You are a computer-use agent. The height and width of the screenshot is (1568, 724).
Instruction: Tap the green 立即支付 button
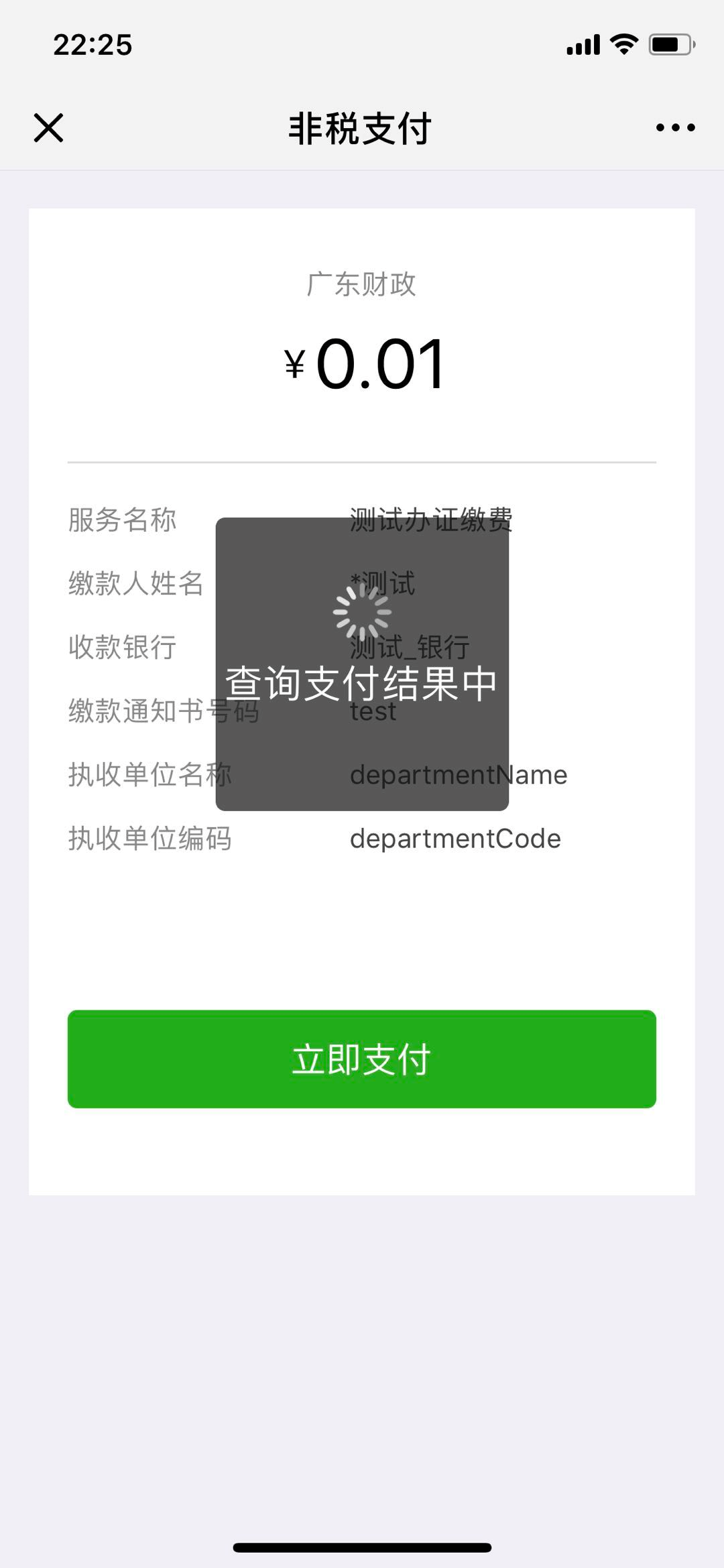coord(362,1059)
